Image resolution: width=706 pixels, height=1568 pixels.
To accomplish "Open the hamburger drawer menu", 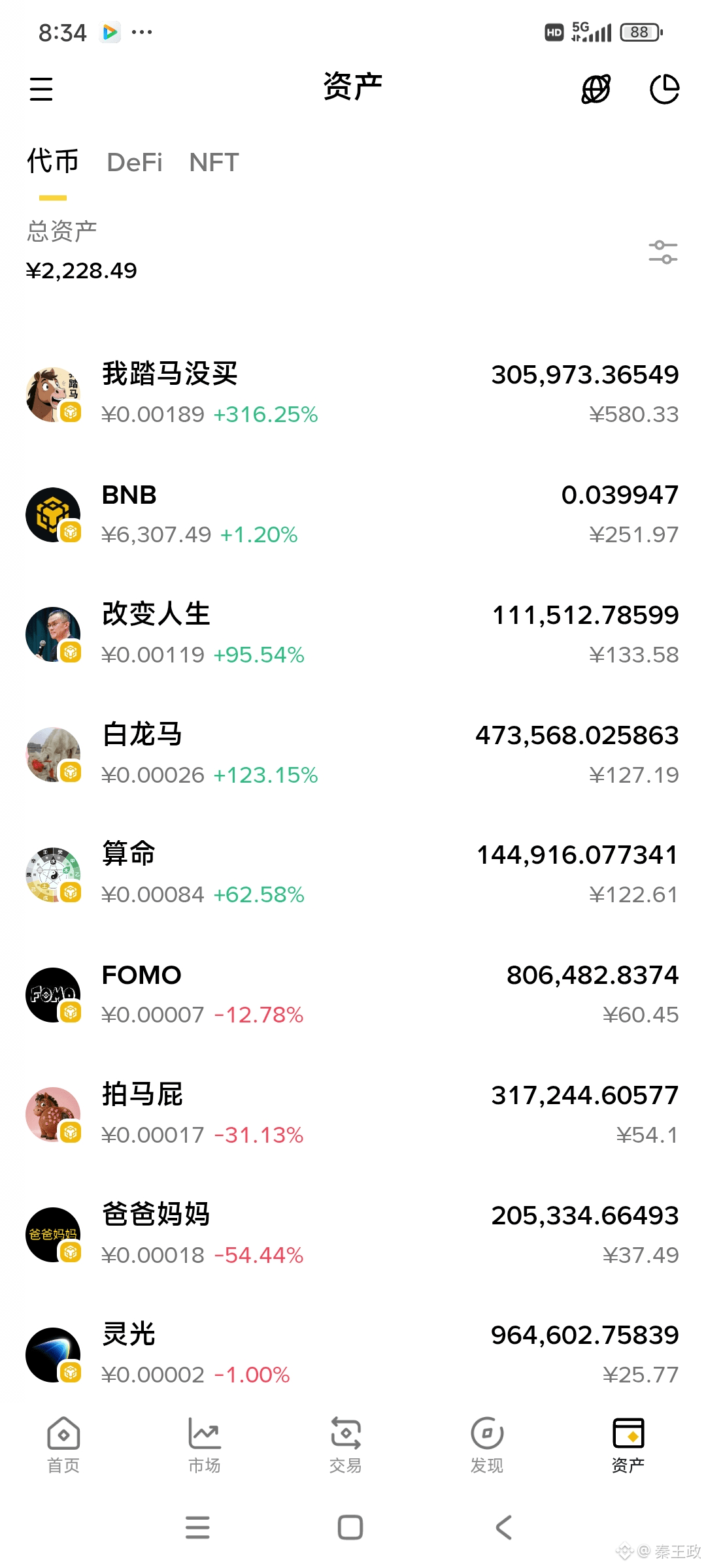I will pos(41,89).
